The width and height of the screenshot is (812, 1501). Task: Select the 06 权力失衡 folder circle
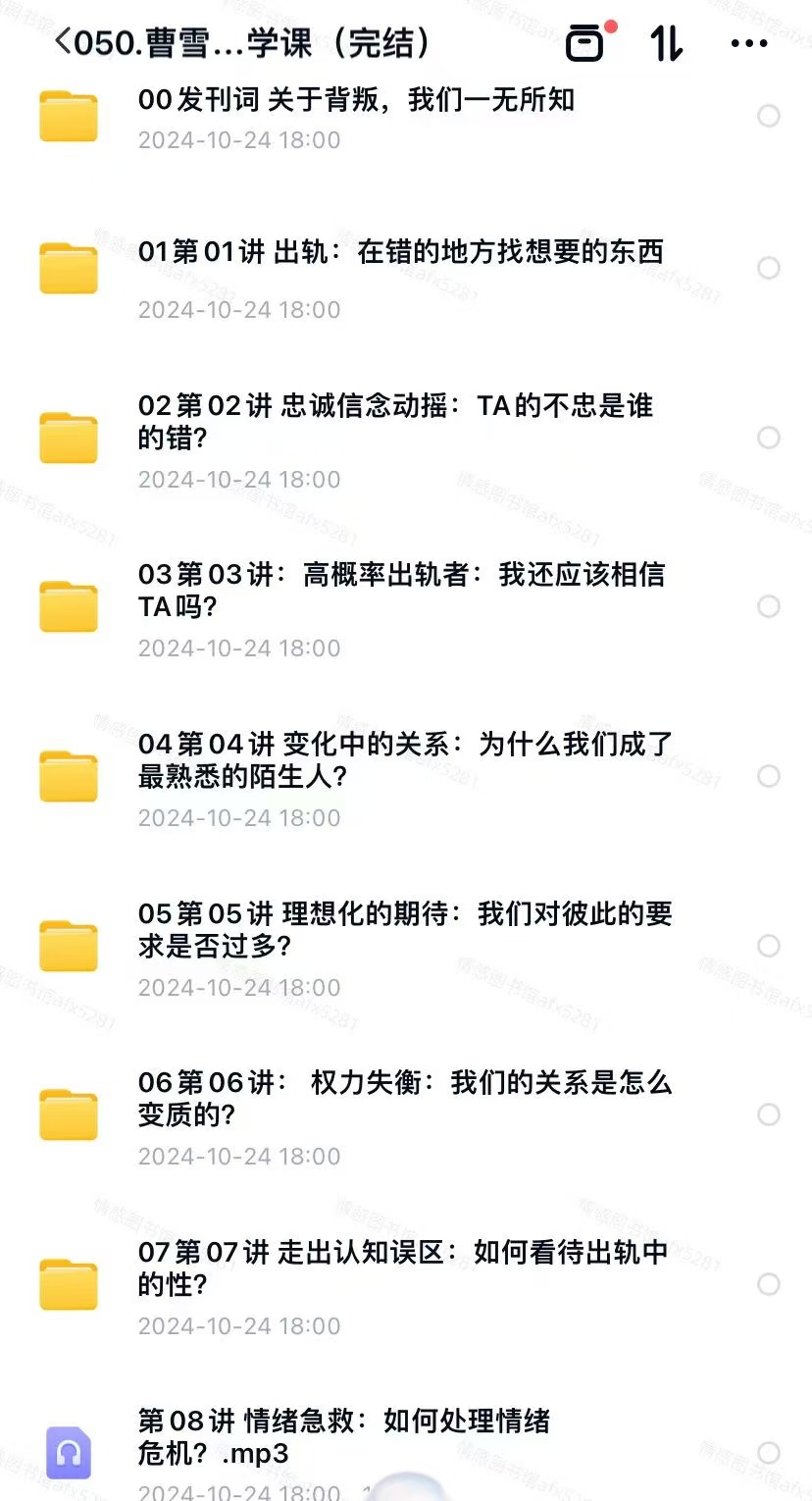[769, 1114]
